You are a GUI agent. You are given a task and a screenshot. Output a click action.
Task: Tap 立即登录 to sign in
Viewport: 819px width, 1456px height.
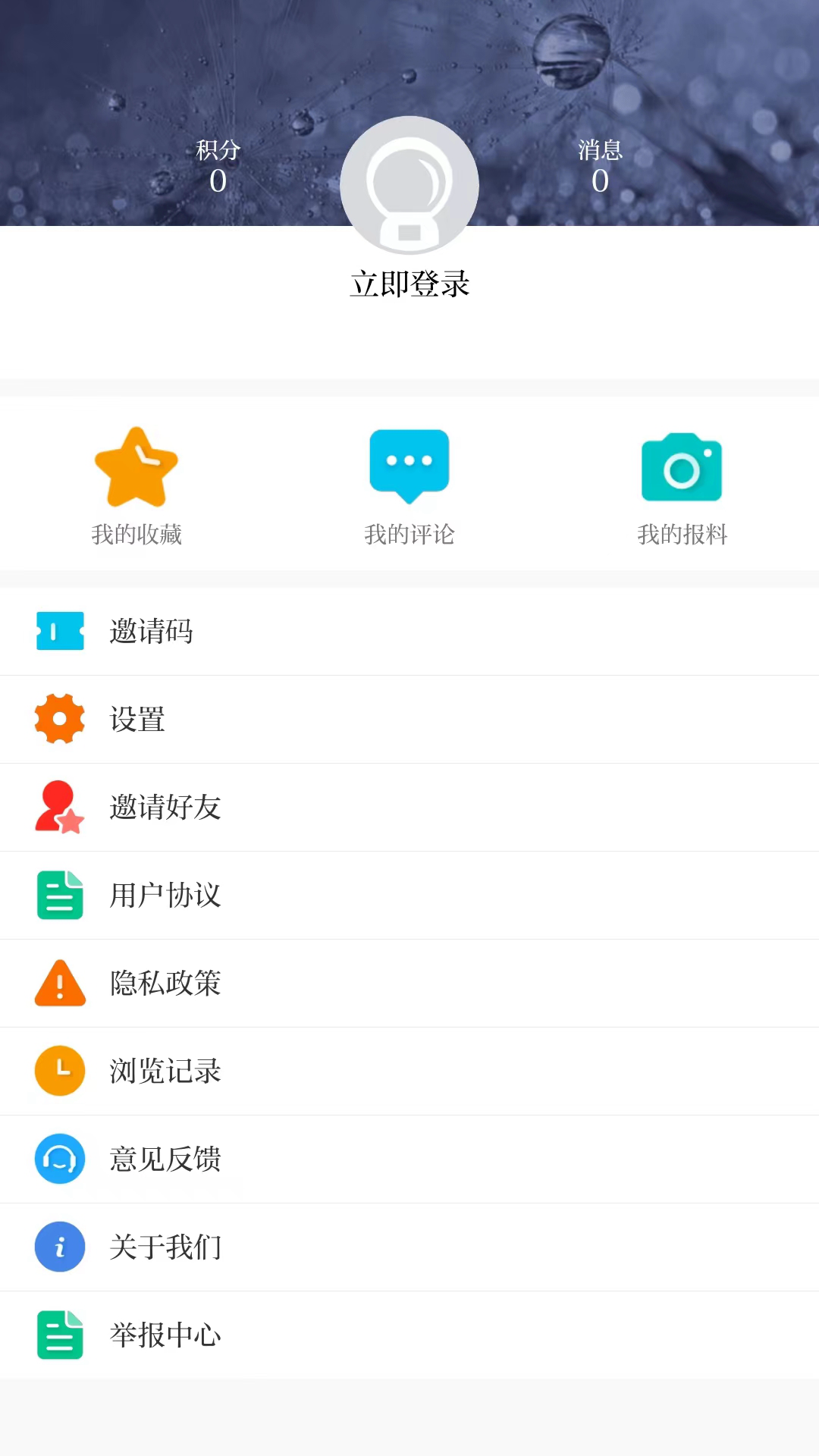click(x=409, y=285)
